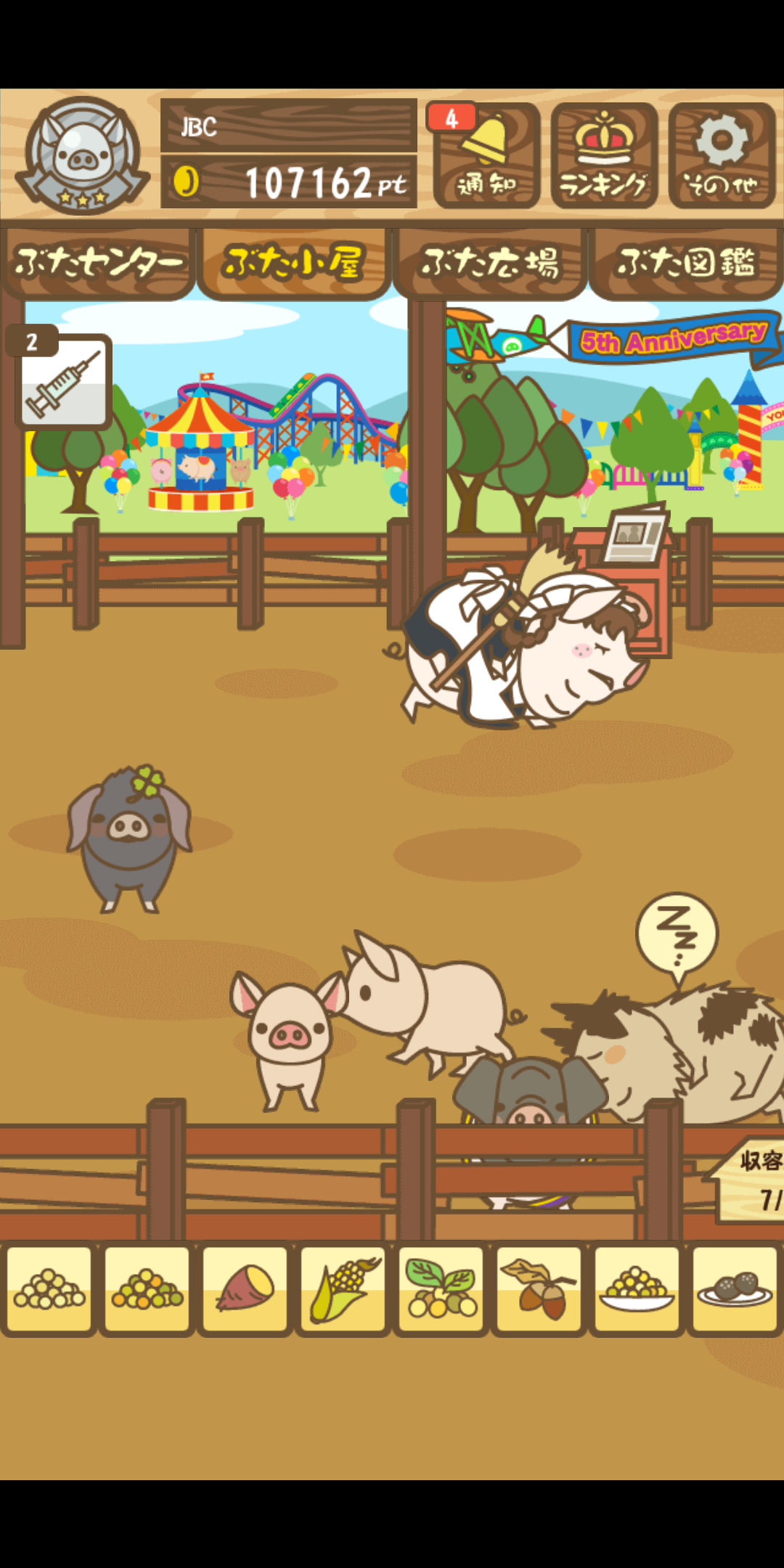Select the corn feed

(343, 1289)
